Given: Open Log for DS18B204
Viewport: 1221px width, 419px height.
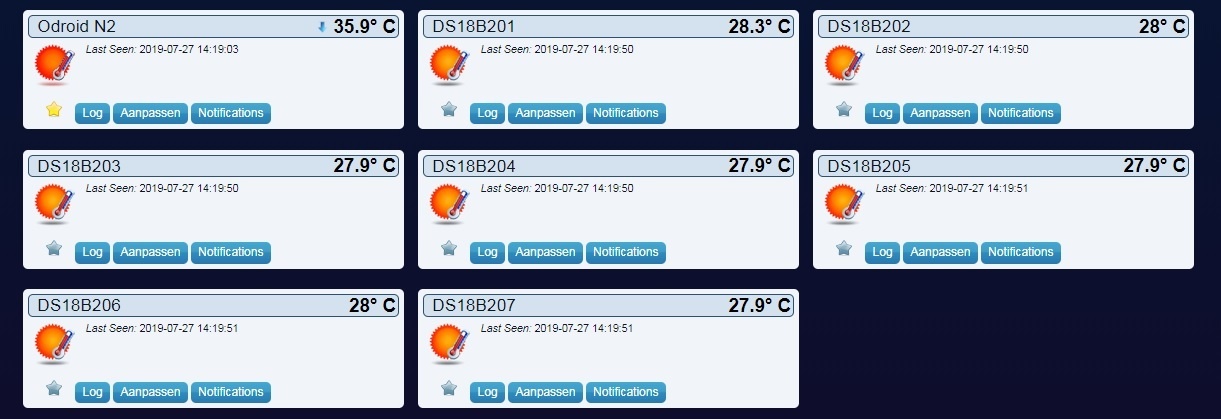Looking at the screenshot, I should tap(487, 252).
